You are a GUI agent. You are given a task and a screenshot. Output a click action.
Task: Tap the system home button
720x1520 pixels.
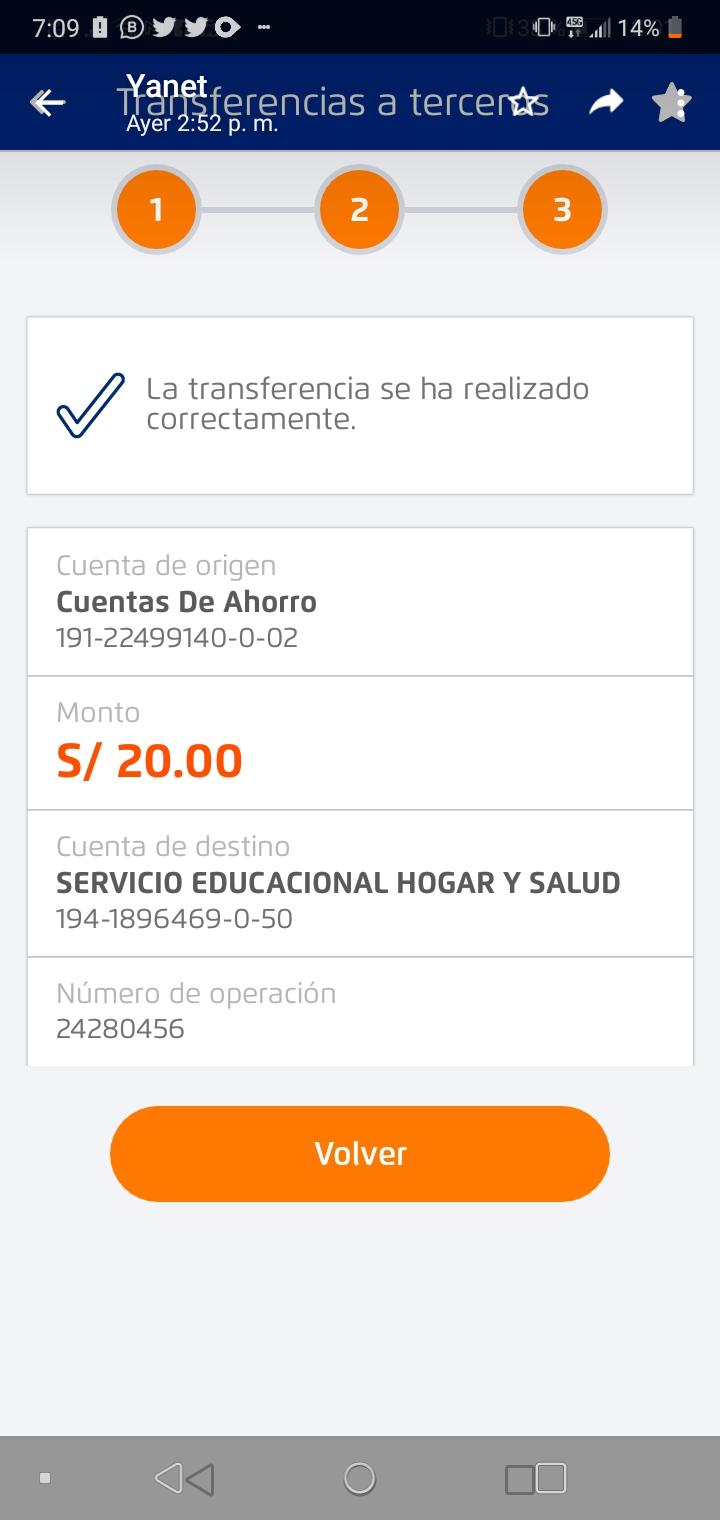pos(359,1478)
